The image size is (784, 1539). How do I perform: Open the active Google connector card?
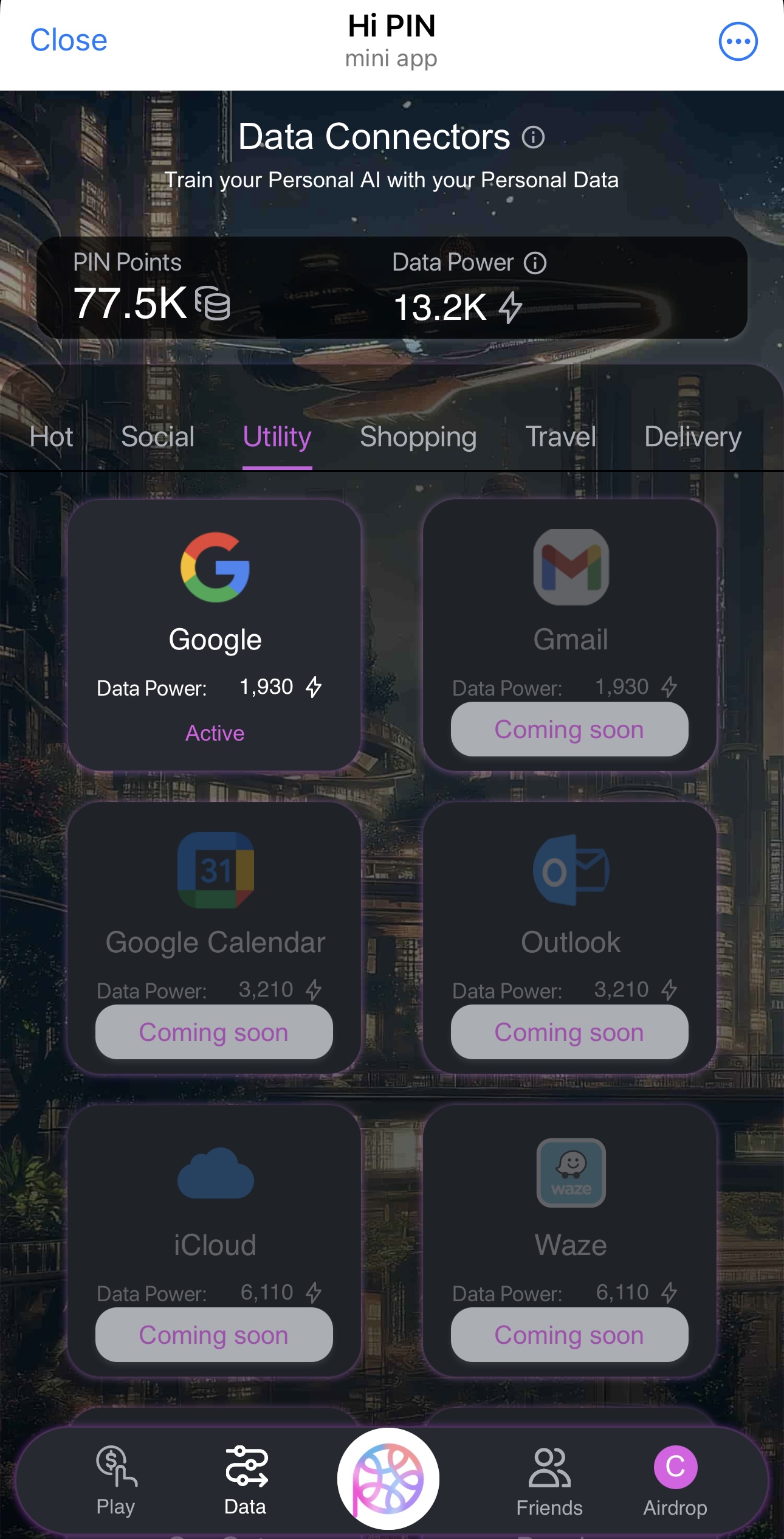click(215, 635)
